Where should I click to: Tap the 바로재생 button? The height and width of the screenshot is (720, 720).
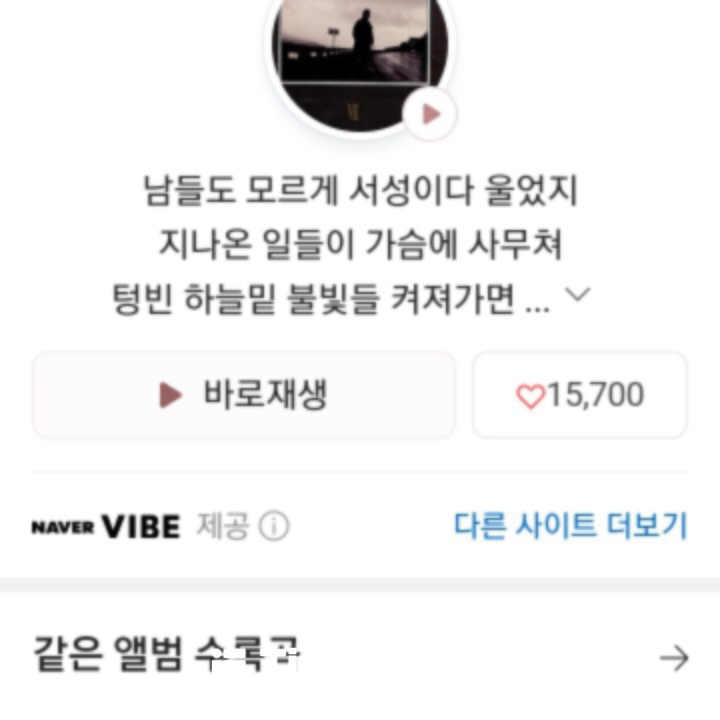[244, 395]
